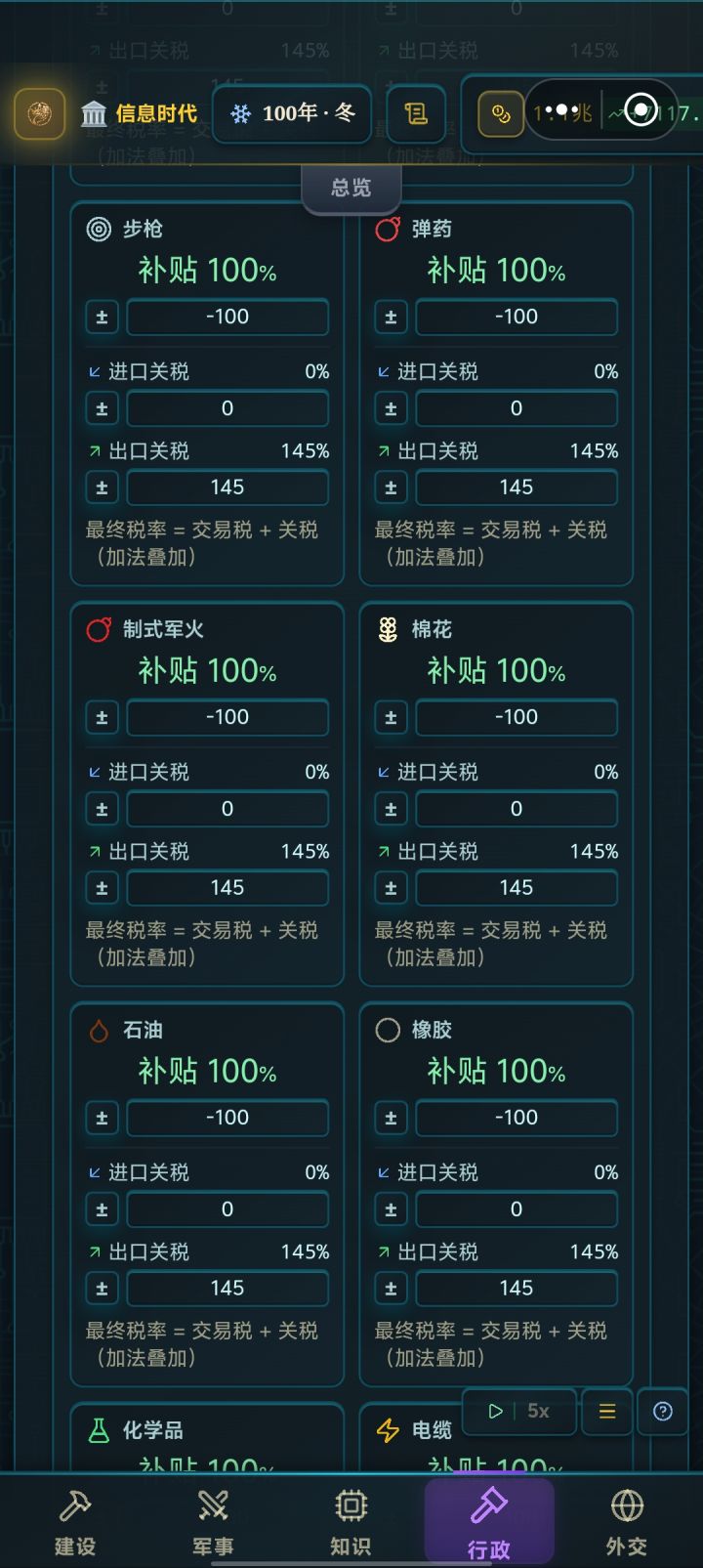Select the 制式军火 weapons icon
This screenshot has height=1568, width=703.
tap(97, 629)
